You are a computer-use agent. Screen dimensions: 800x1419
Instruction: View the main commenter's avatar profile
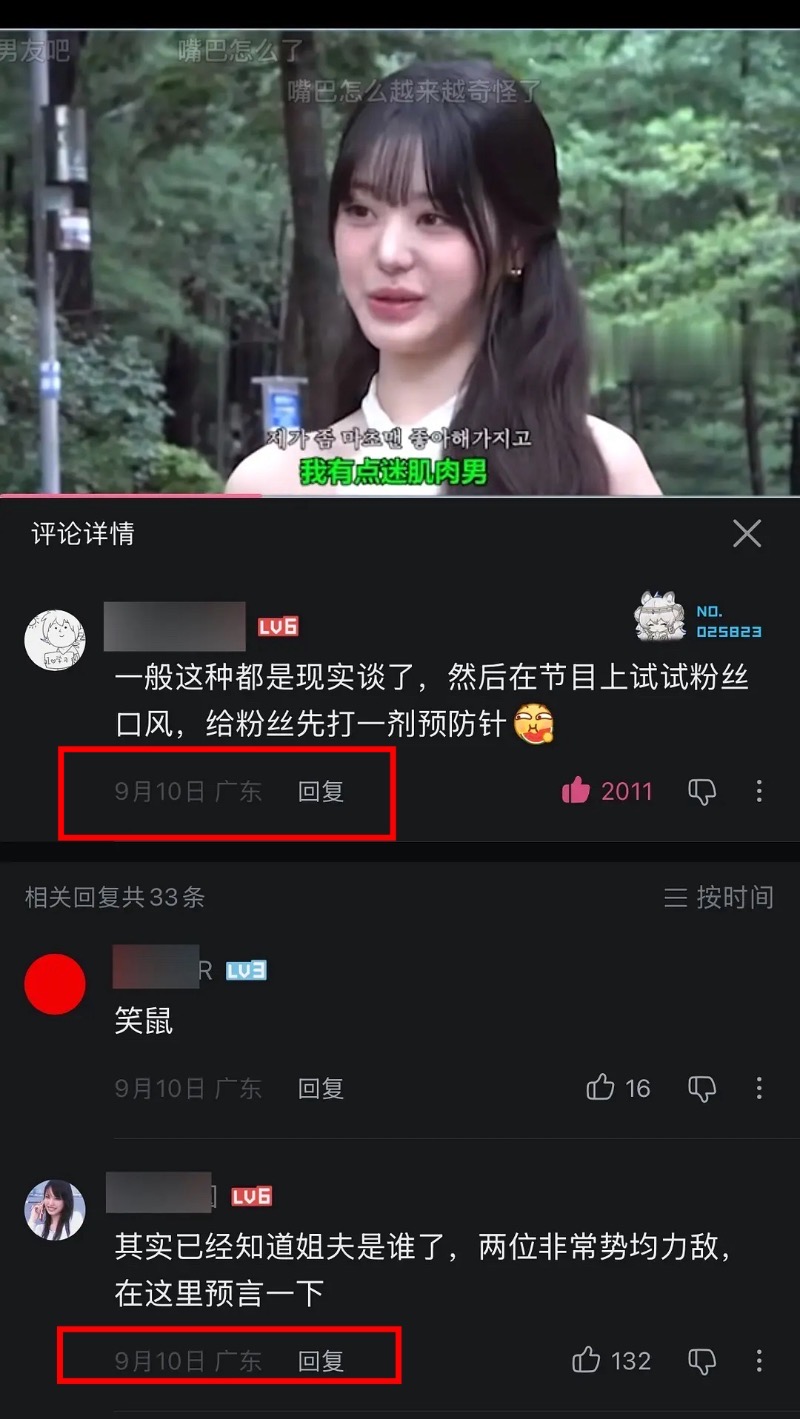55,640
